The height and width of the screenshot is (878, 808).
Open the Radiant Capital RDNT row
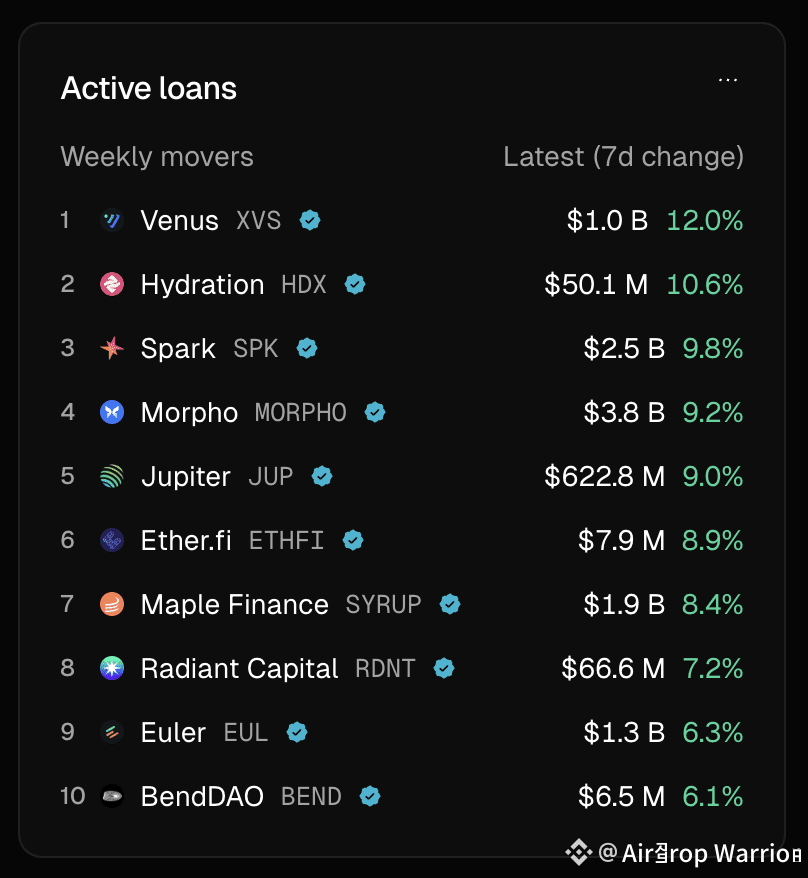239,668
